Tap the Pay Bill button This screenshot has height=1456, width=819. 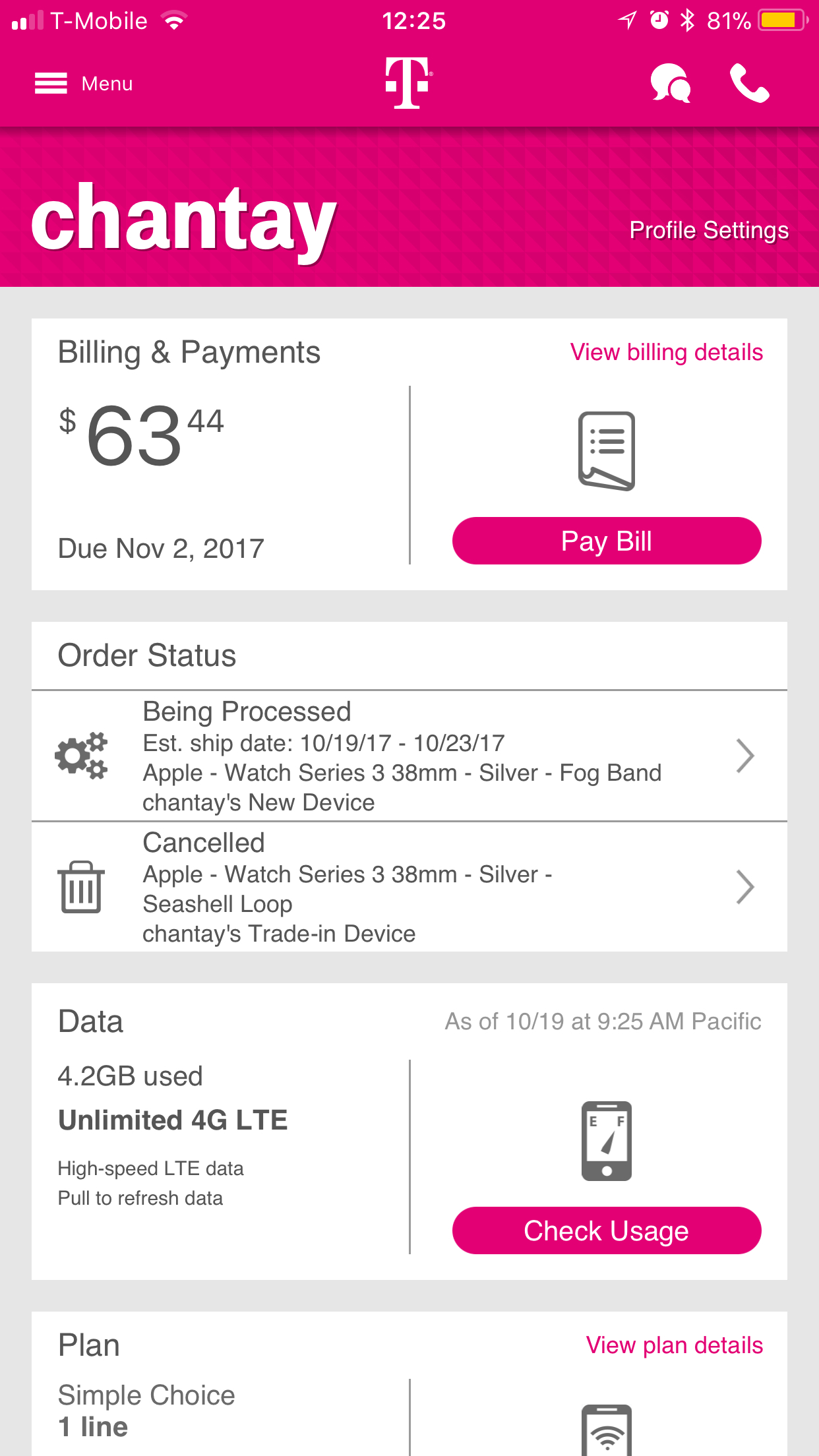[607, 541]
